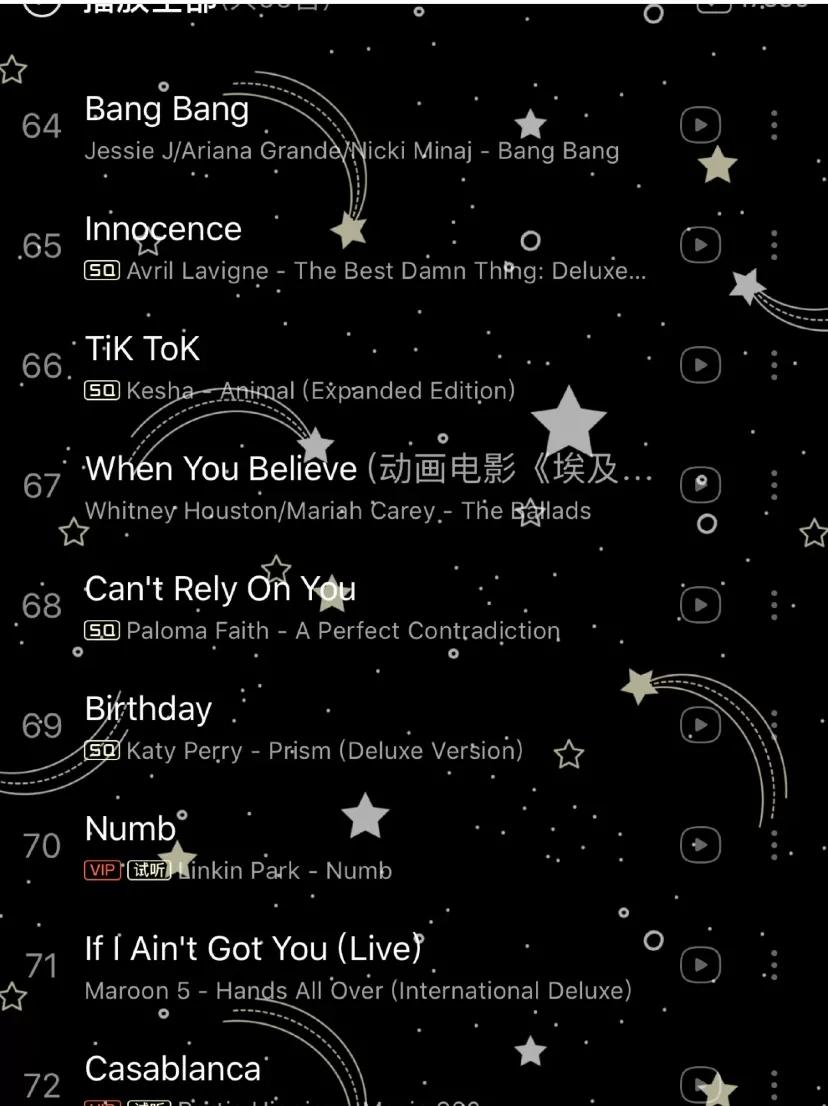Play Birthday by Katy Perry
This screenshot has height=1106, width=828.
(149, 709)
